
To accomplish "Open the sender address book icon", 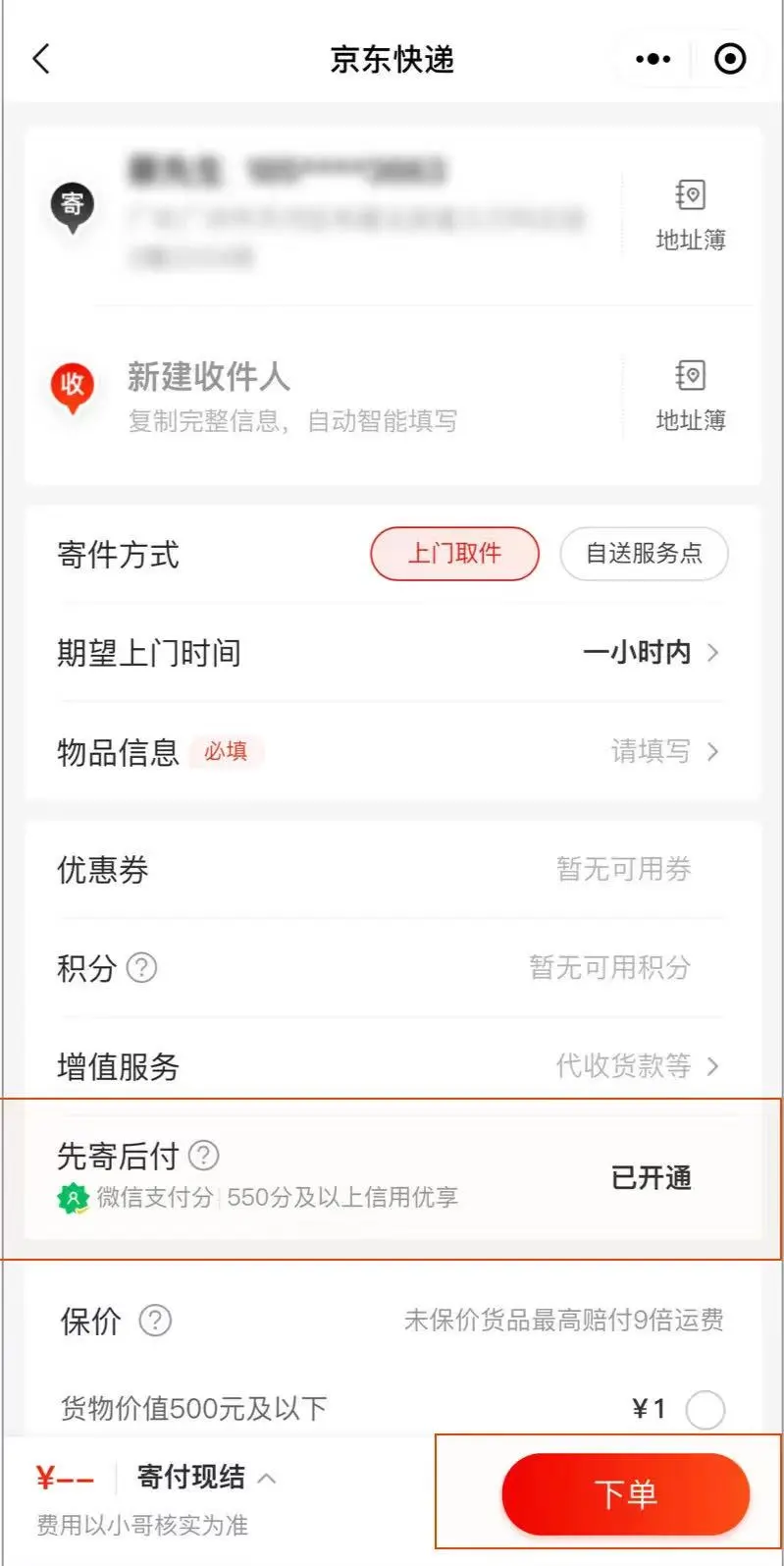I will coord(691,196).
